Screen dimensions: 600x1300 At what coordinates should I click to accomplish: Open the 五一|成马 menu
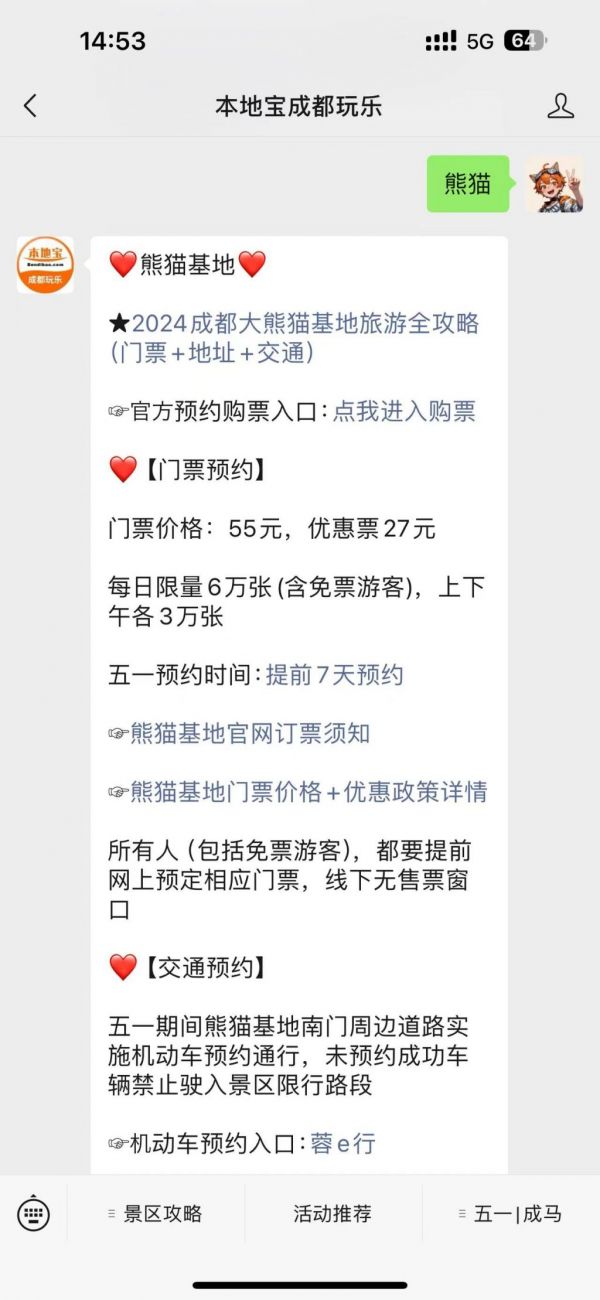coord(511,1214)
